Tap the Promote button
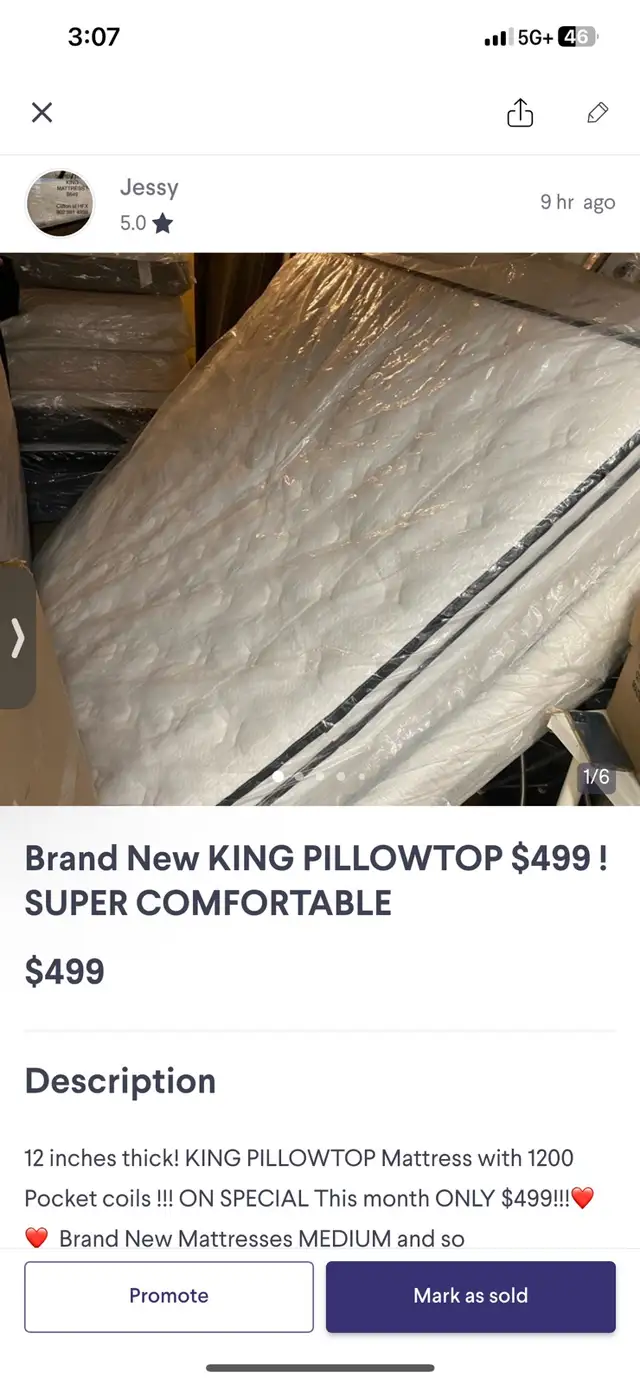Image resolution: width=640 pixels, height=1384 pixels. 169,1296
